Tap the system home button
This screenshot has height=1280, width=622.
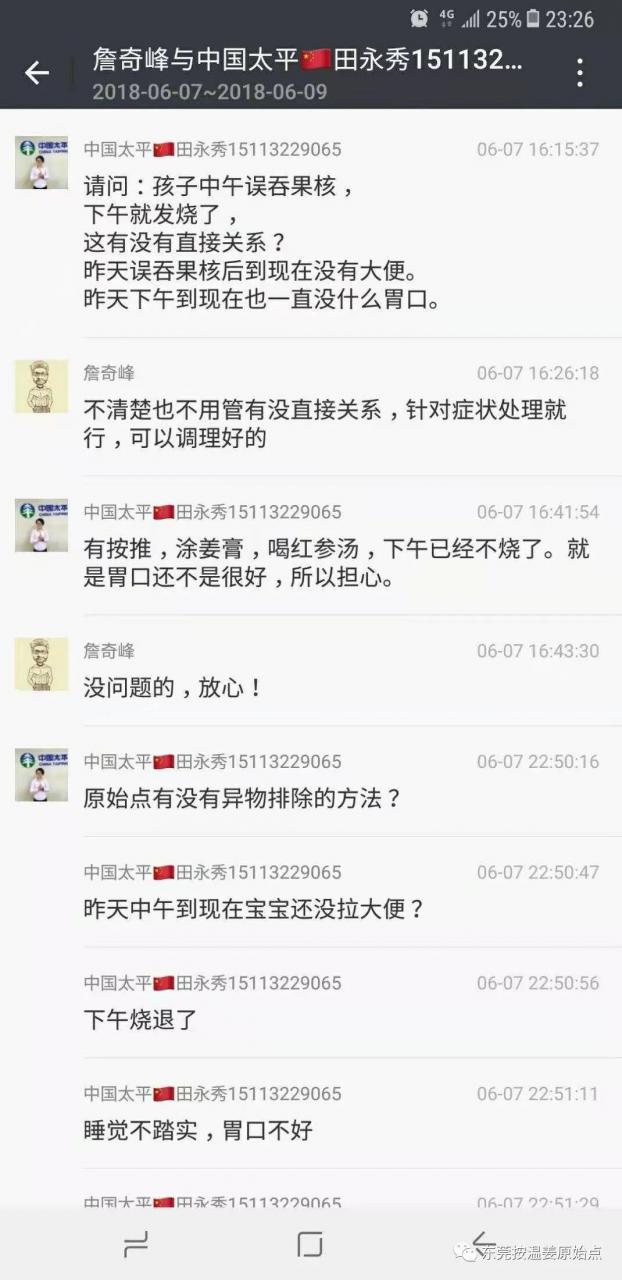(310, 1244)
